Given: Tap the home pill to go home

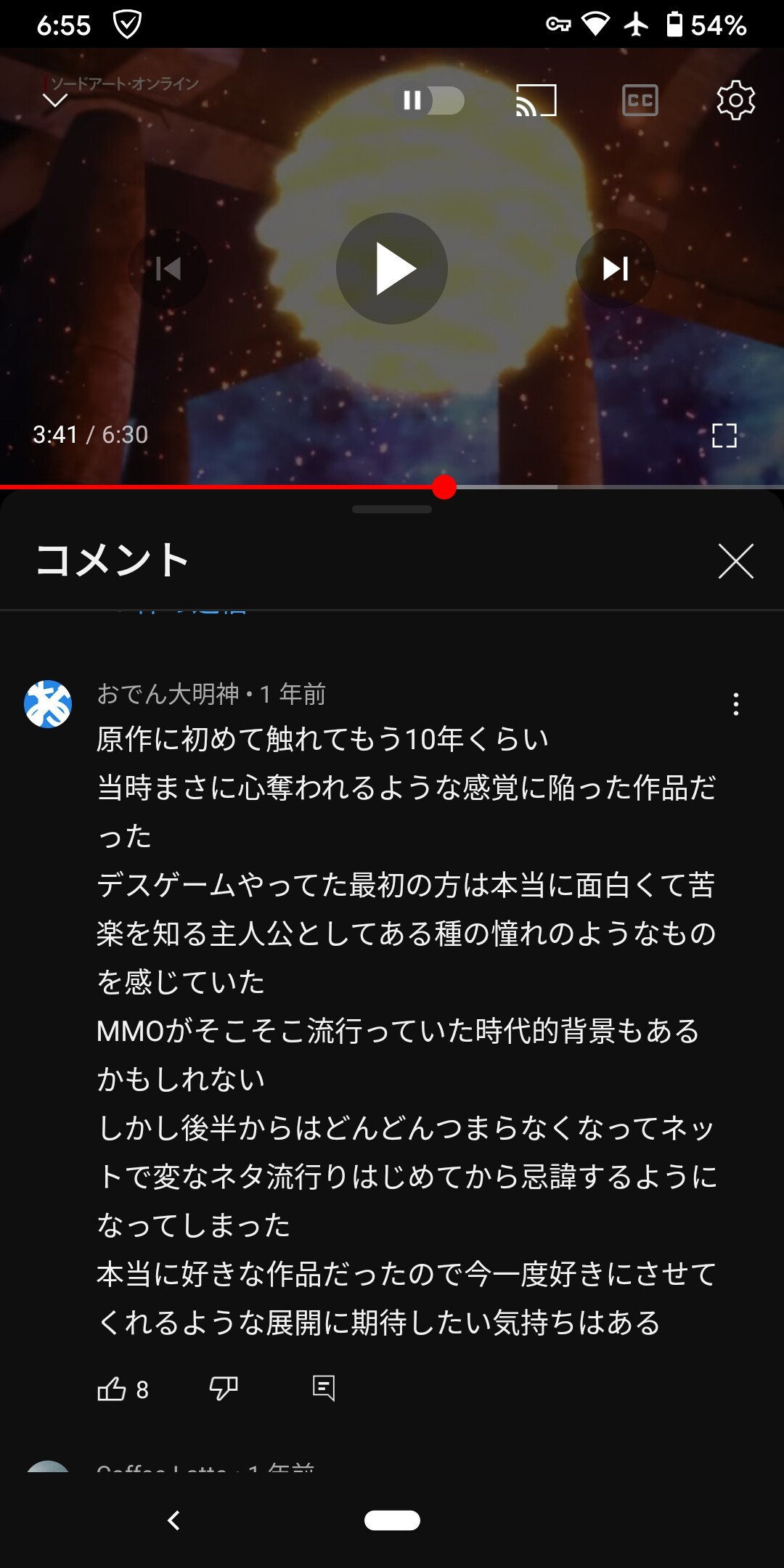Looking at the screenshot, I should [x=392, y=1520].
